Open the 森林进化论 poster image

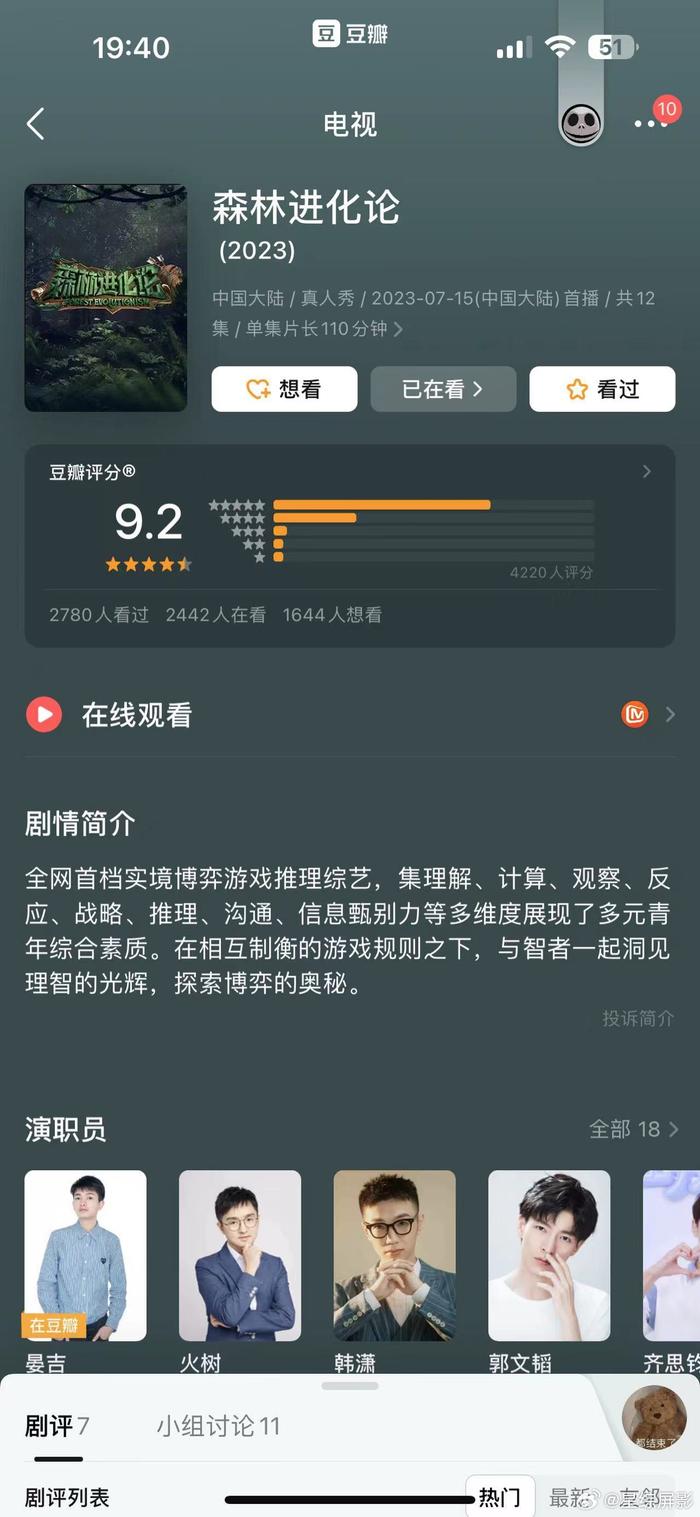coord(106,298)
